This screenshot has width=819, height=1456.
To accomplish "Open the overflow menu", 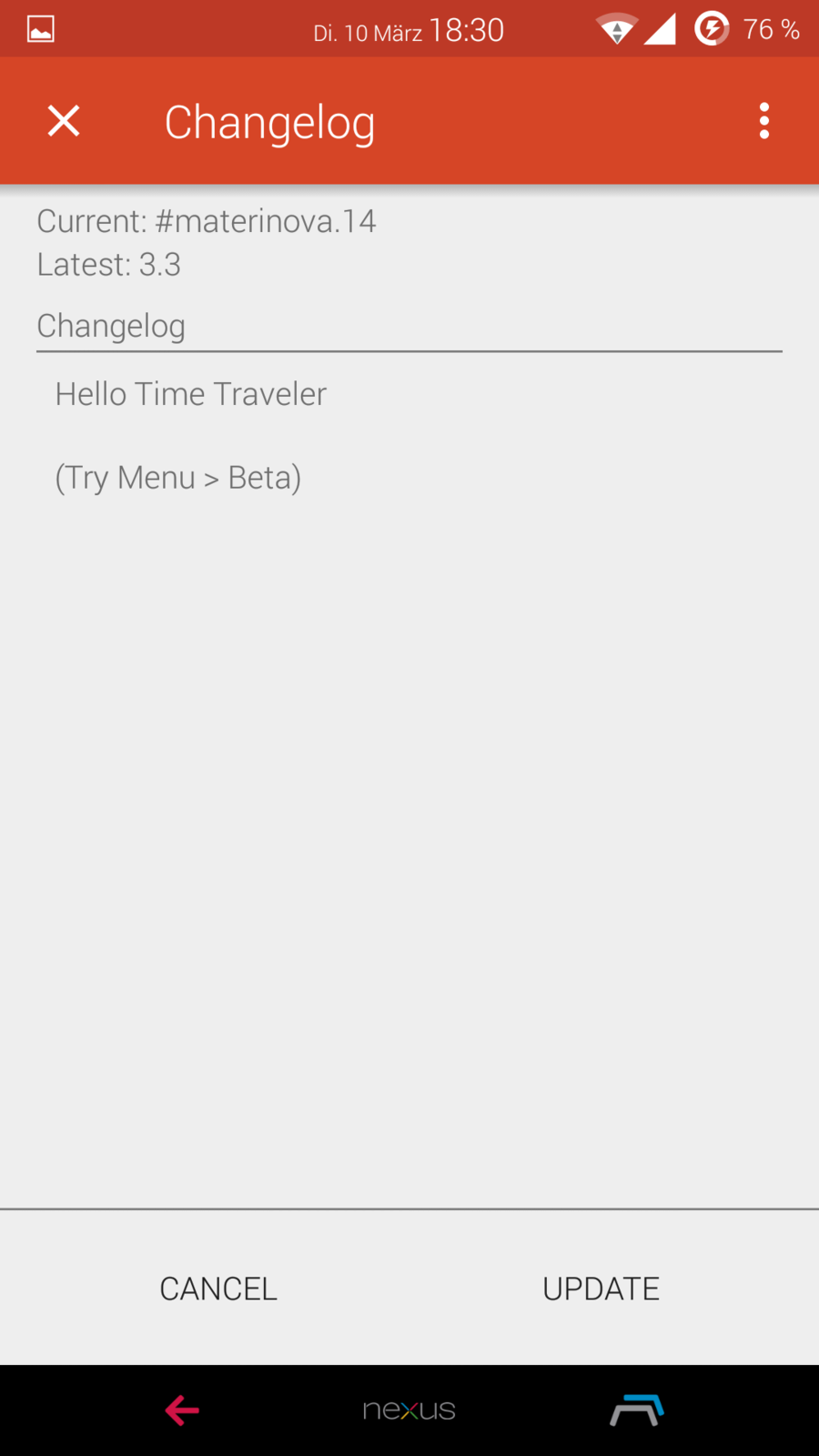I will pos(763,121).
